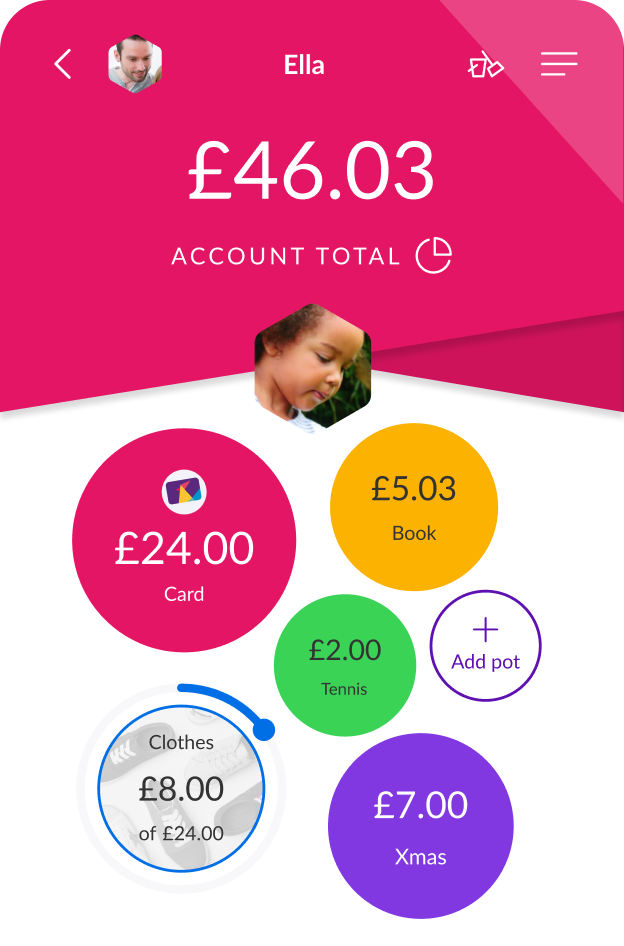
Task: Open the Clothes savings pot
Action: coord(181,788)
